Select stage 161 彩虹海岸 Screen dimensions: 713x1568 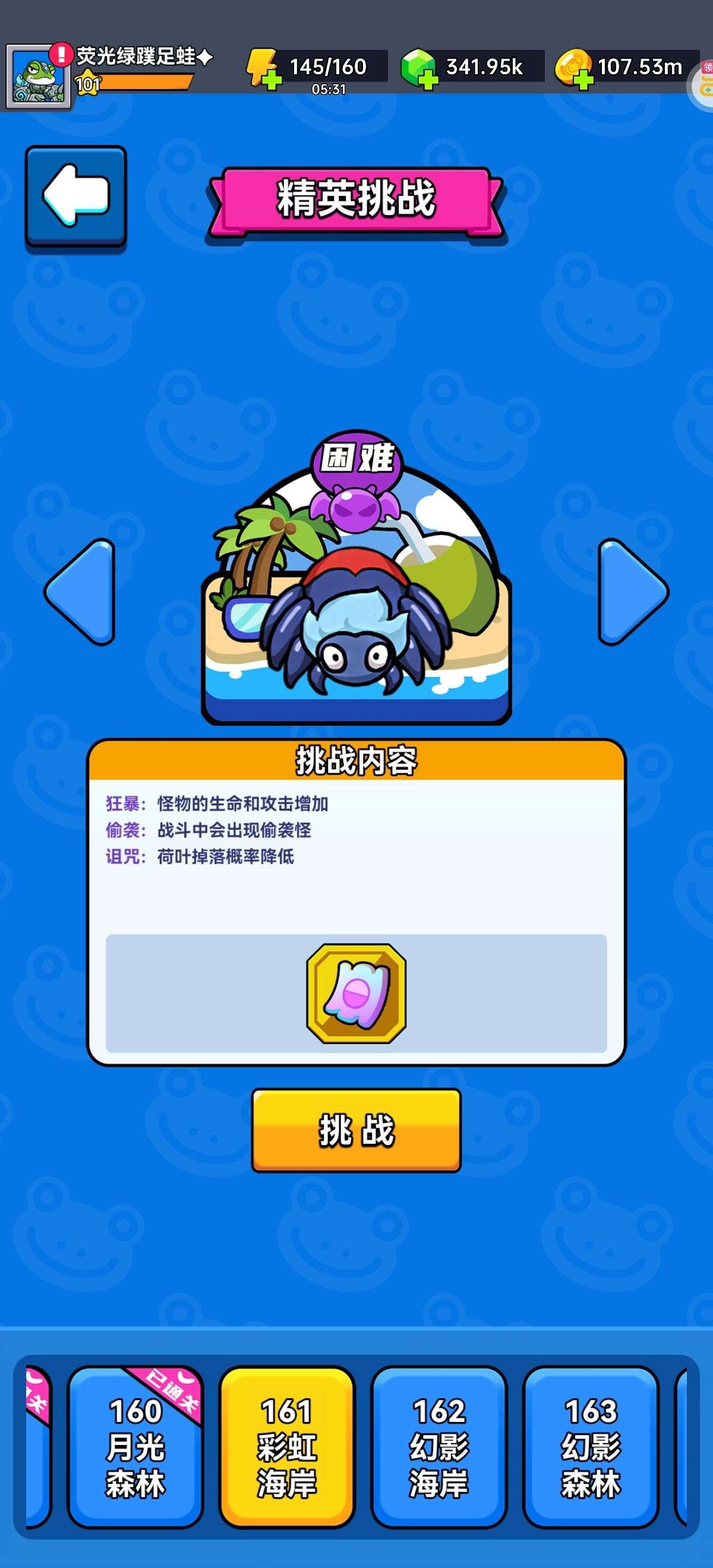pos(287,1447)
